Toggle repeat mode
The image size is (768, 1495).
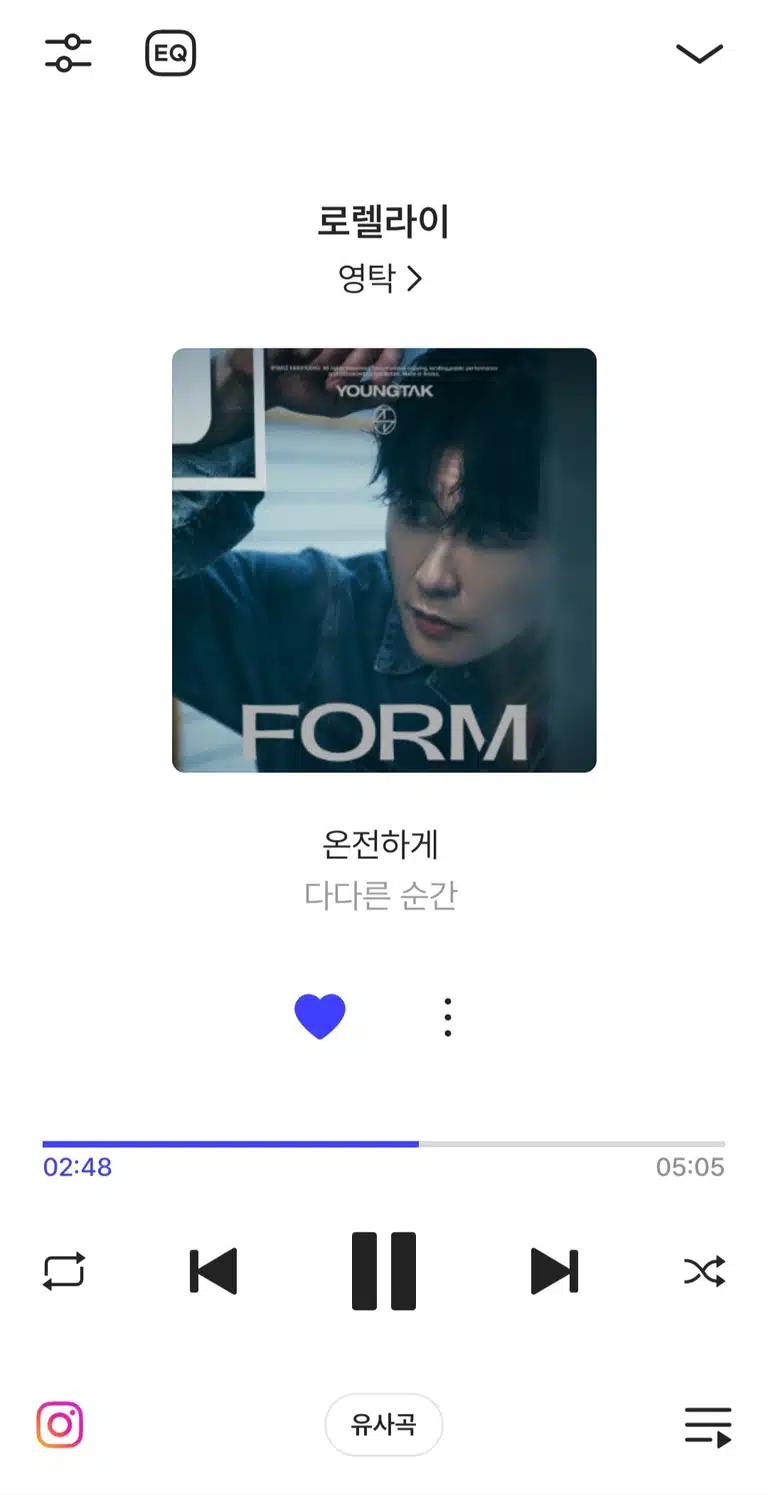(64, 1272)
